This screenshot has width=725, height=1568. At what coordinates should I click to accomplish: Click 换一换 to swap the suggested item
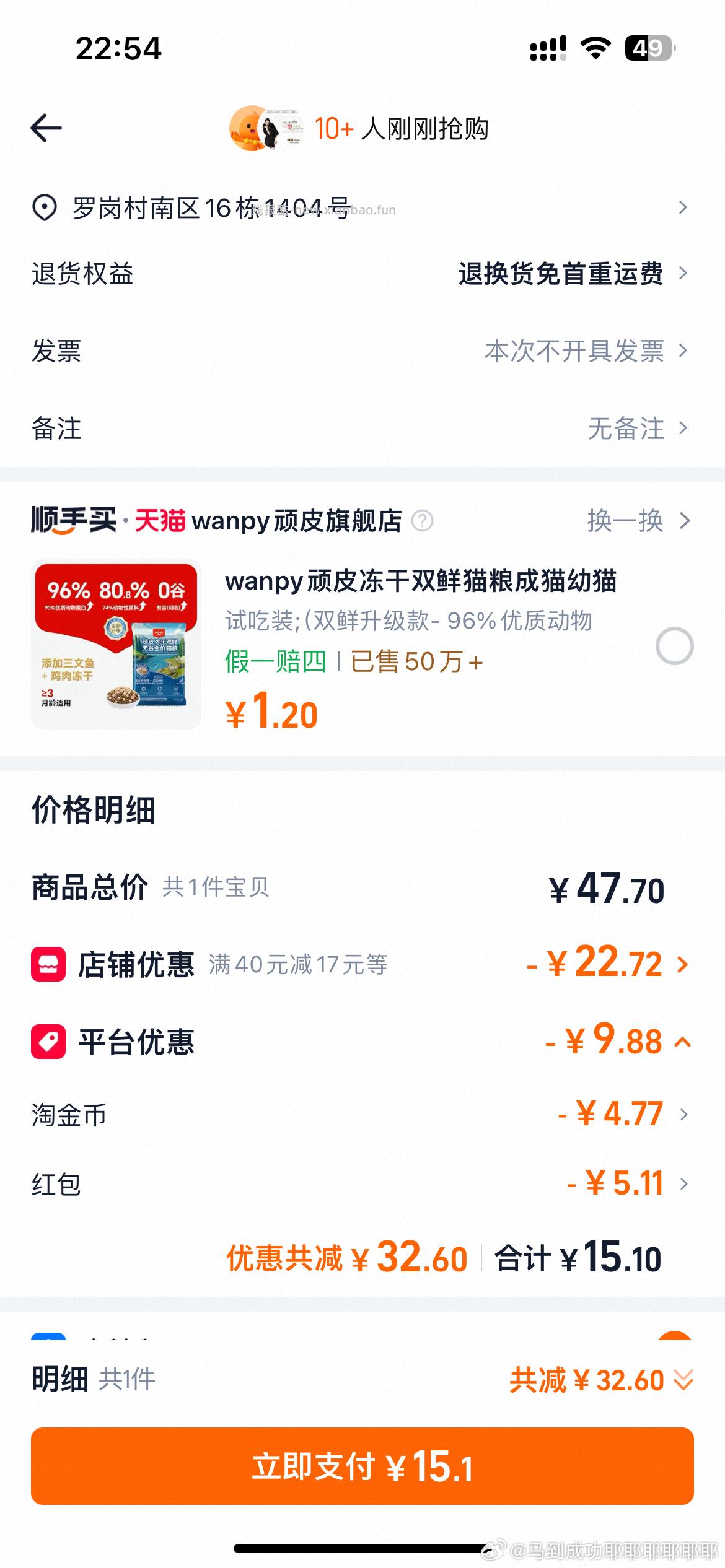tap(624, 521)
